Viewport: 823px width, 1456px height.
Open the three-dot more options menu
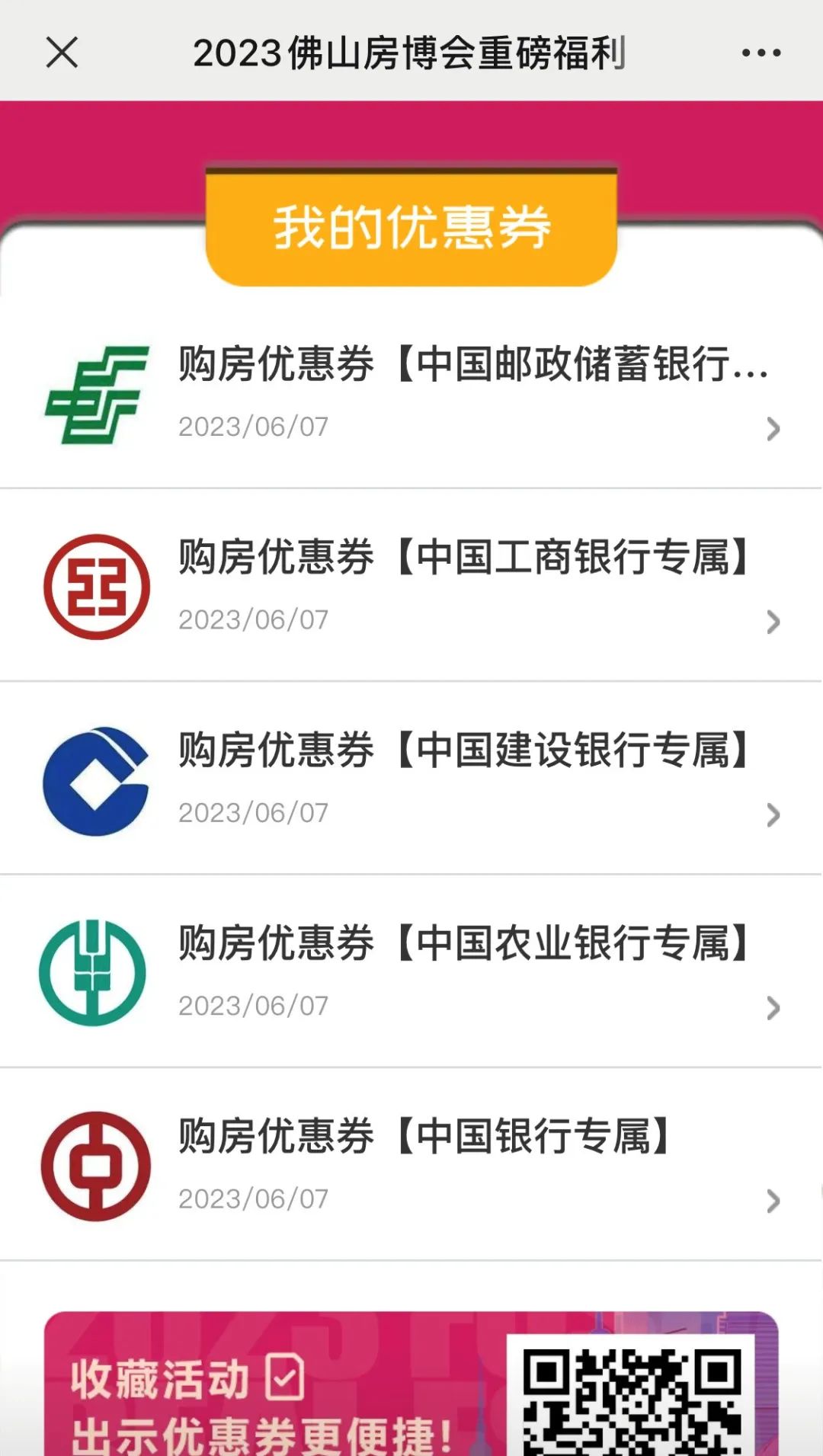point(761,53)
